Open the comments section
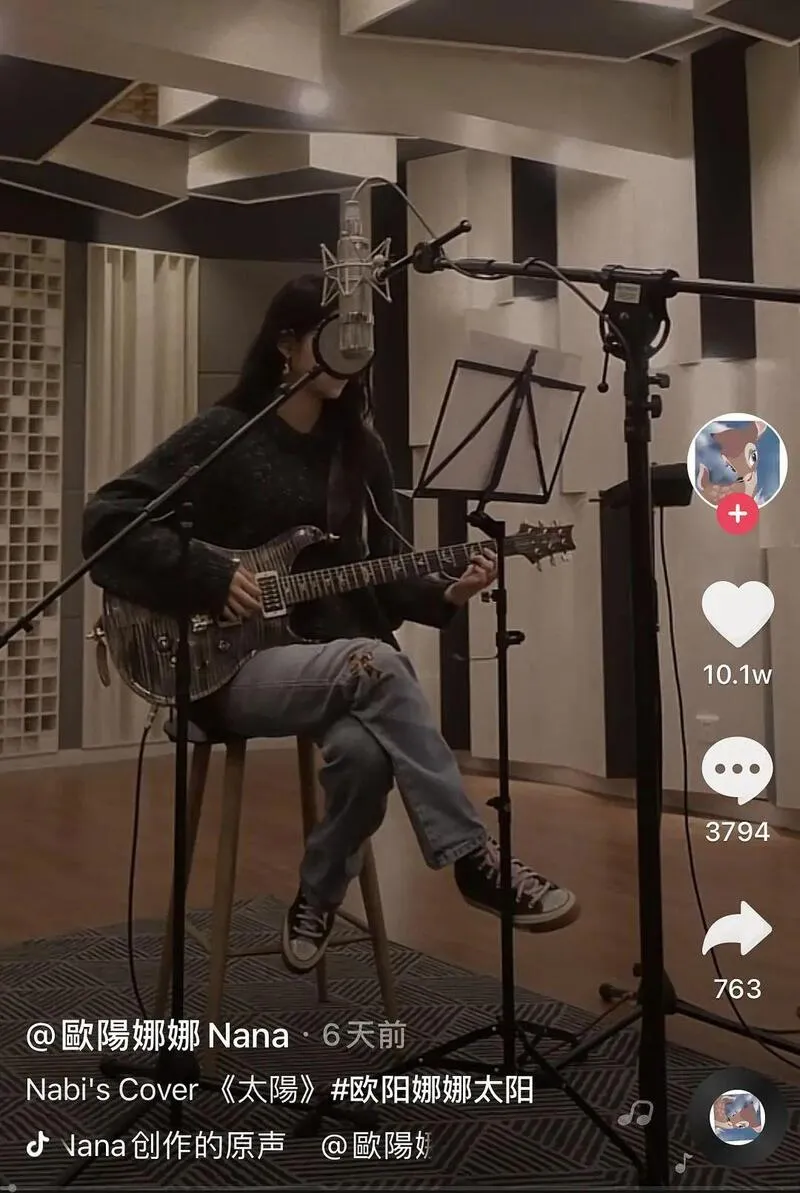800x1193 pixels. (737, 771)
